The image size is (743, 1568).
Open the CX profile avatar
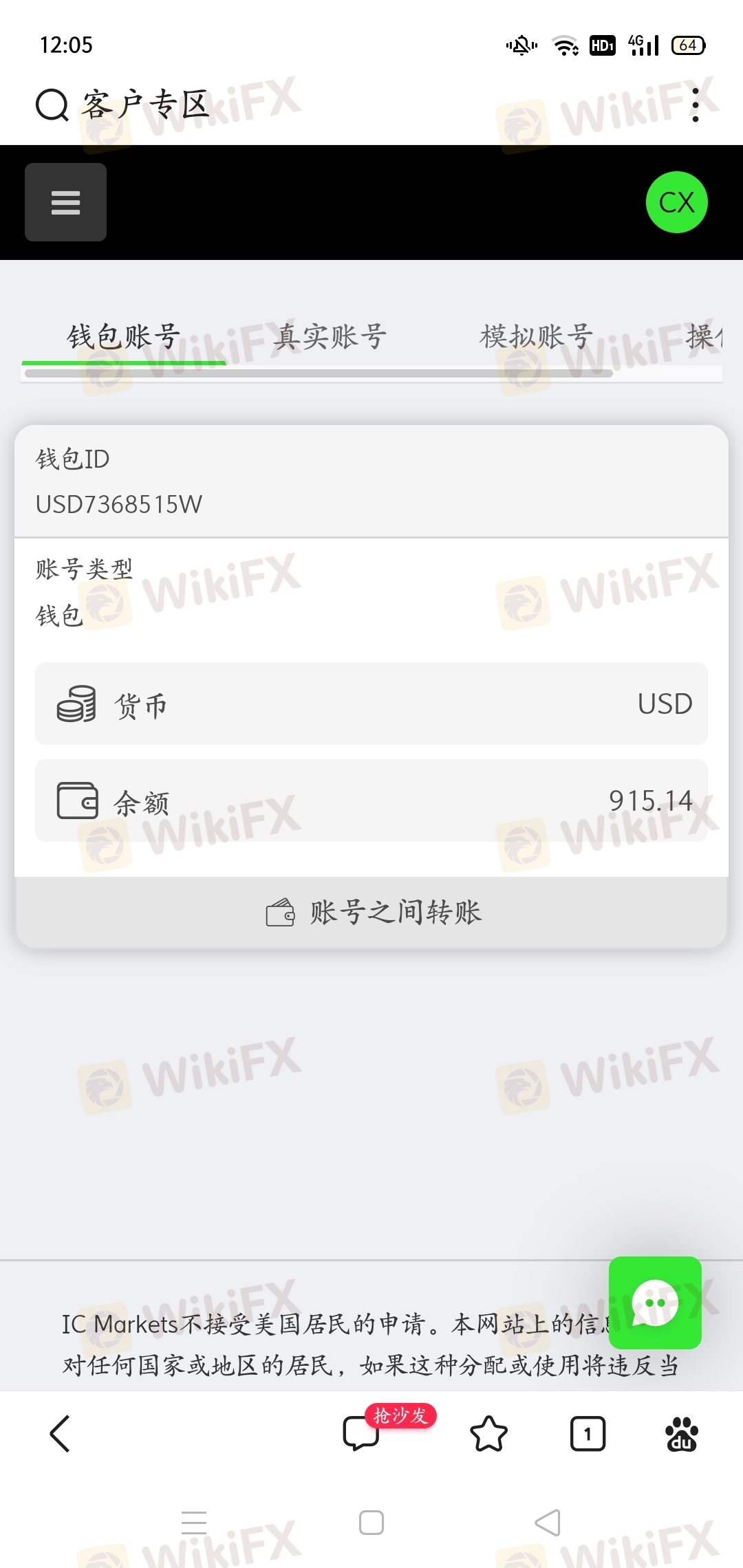[676, 202]
